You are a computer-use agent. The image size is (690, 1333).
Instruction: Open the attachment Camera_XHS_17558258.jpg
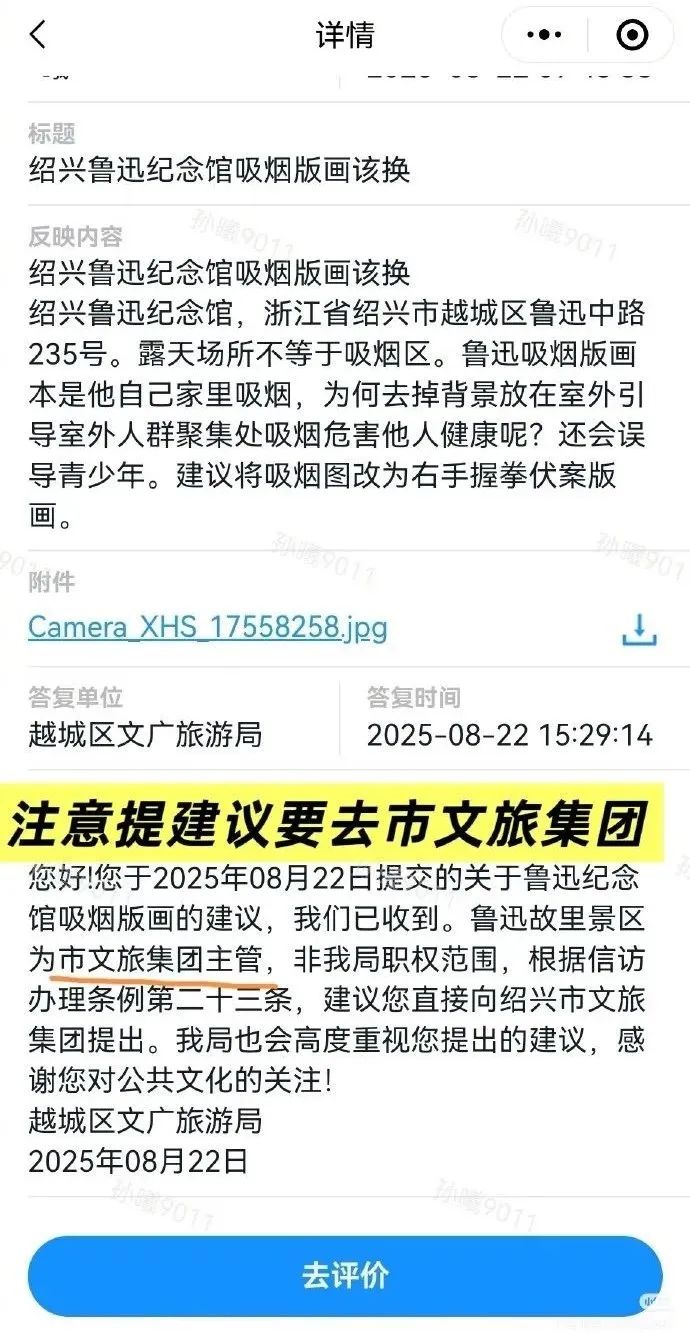207,627
